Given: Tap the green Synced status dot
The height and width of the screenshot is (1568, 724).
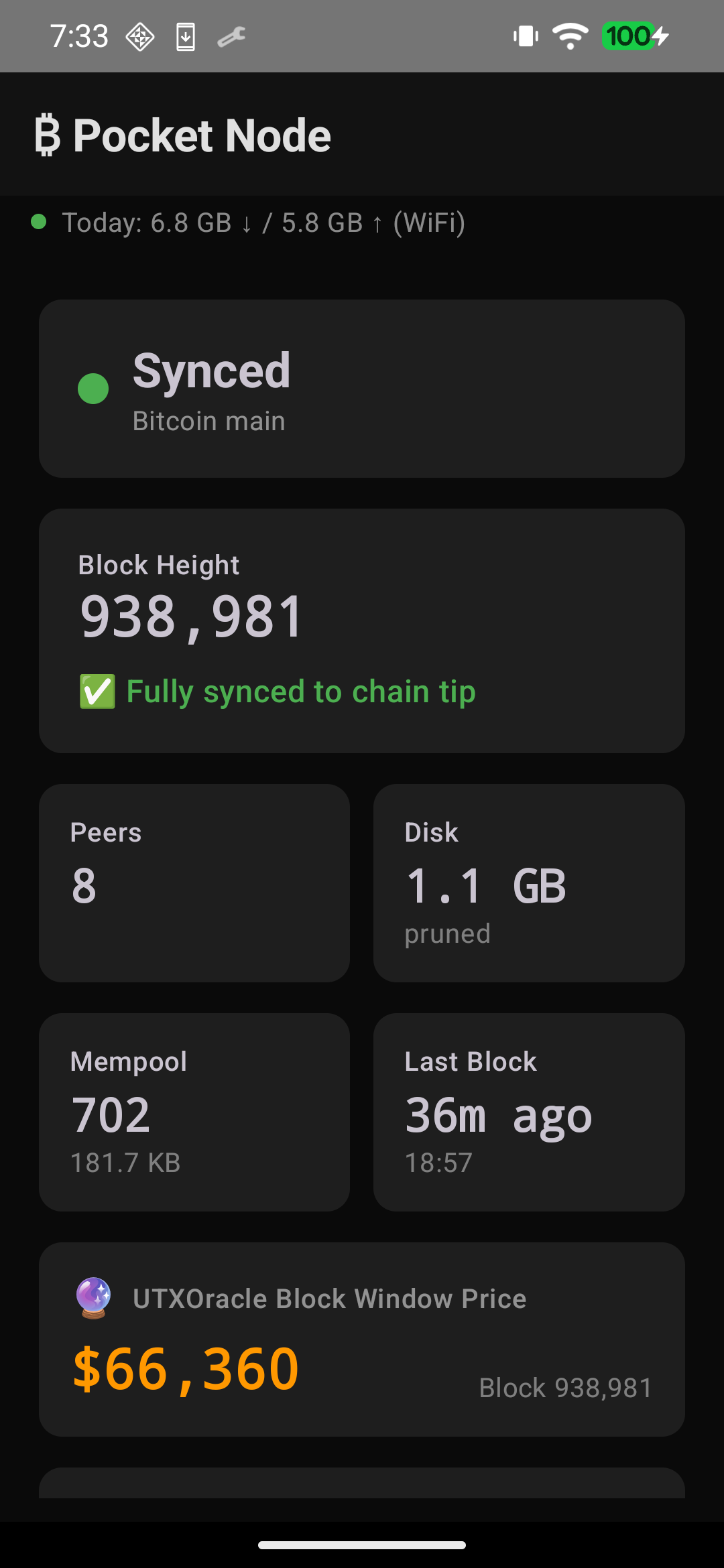Looking at the screenshot, I should coord(93,387).
